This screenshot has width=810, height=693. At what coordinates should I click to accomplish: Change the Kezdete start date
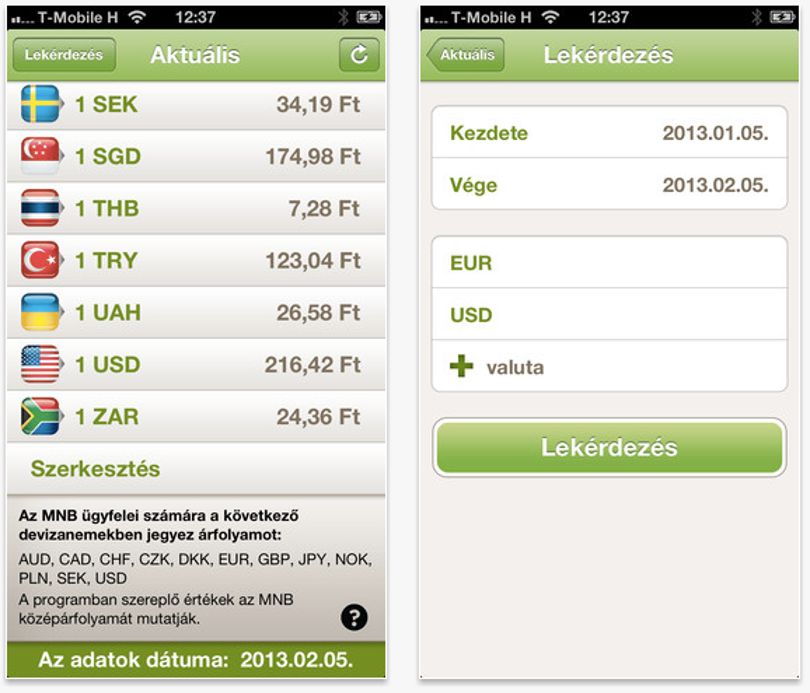610,133
